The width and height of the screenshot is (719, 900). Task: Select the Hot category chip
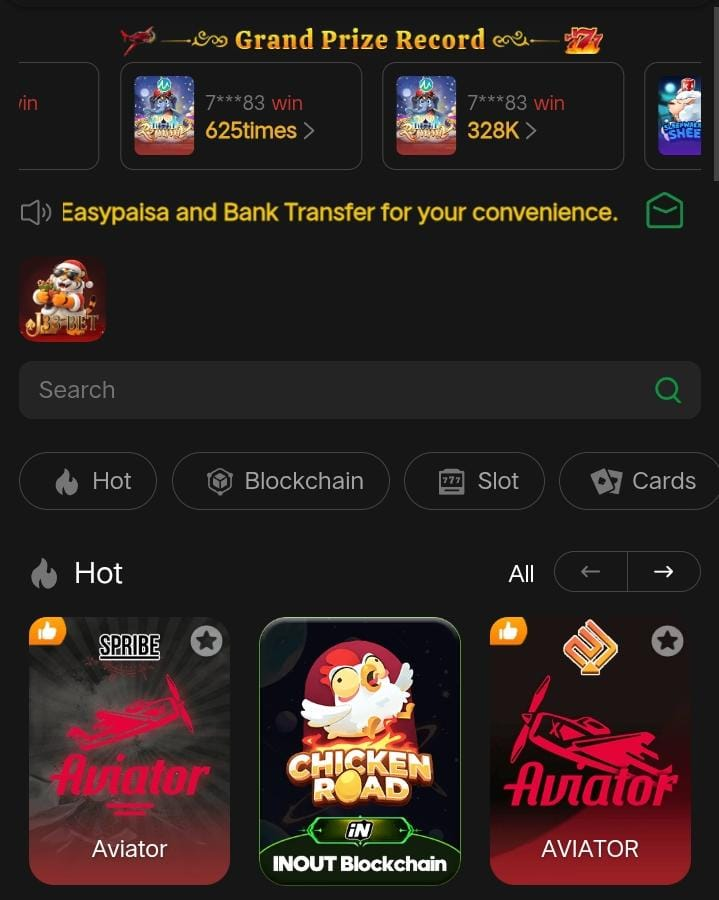coord(88,481)
